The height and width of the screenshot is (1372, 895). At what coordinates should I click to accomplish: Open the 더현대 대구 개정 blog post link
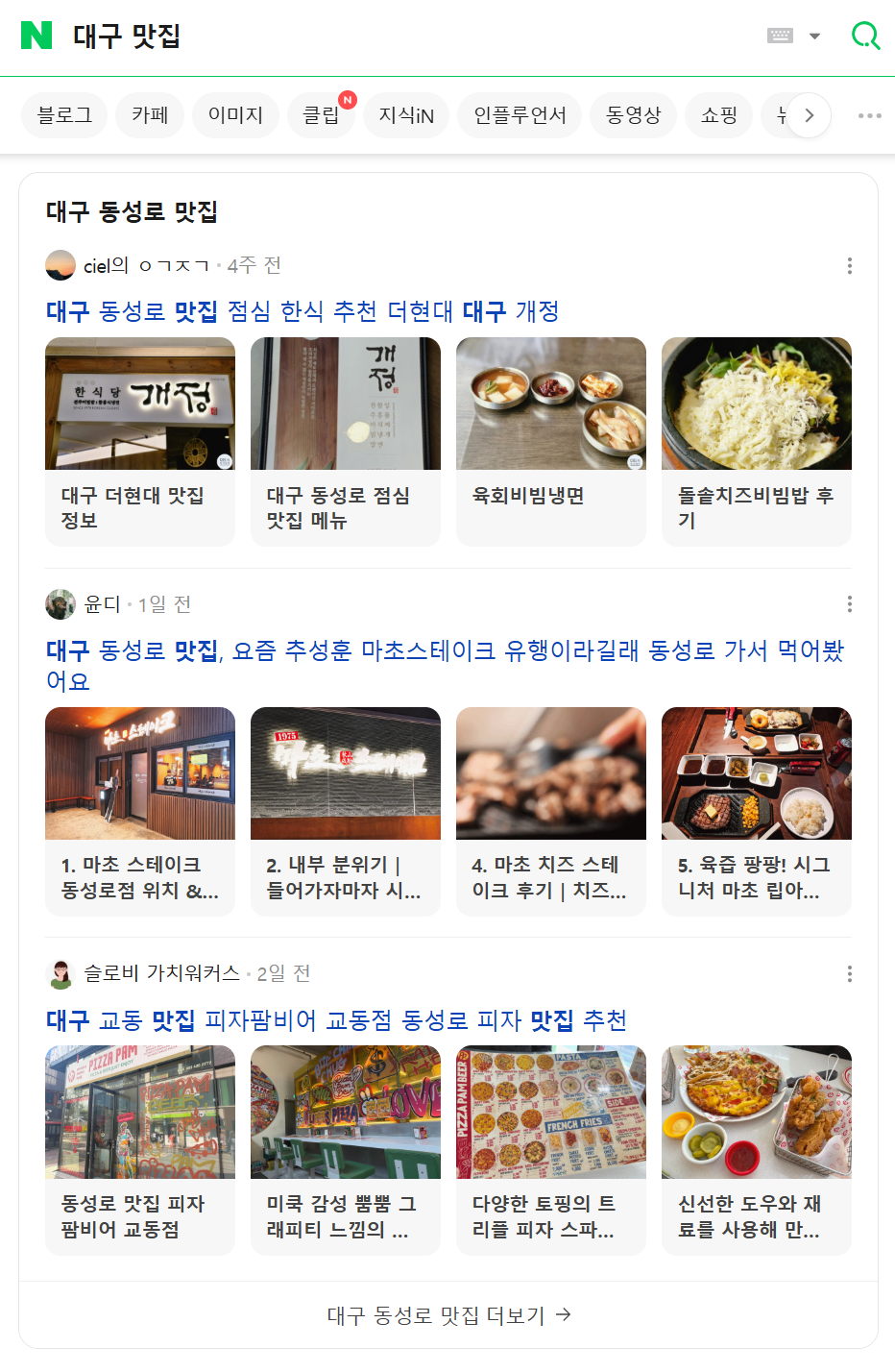click(x=302, y=311)
